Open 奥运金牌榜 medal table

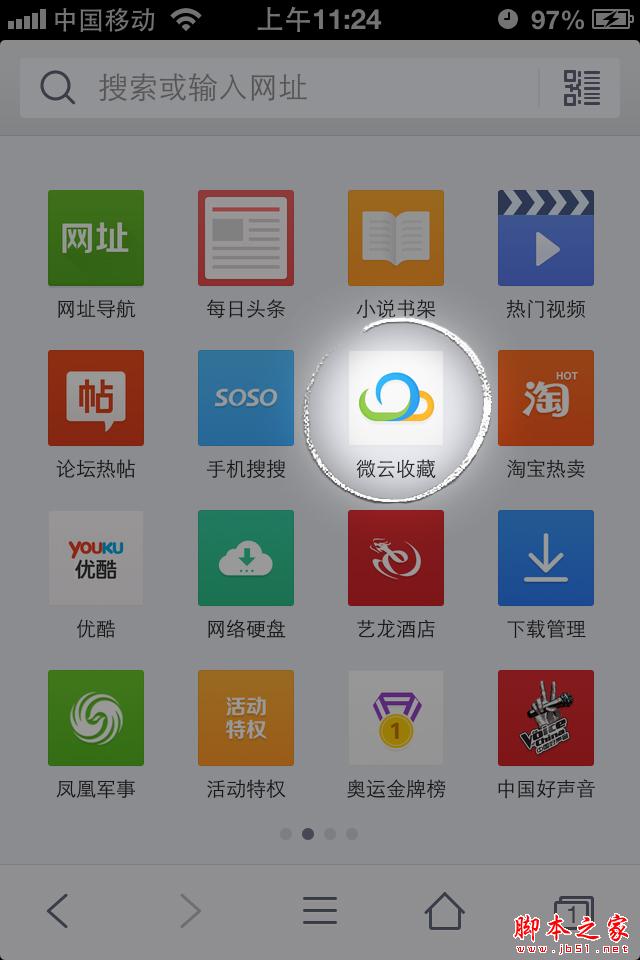coord(396,718)
